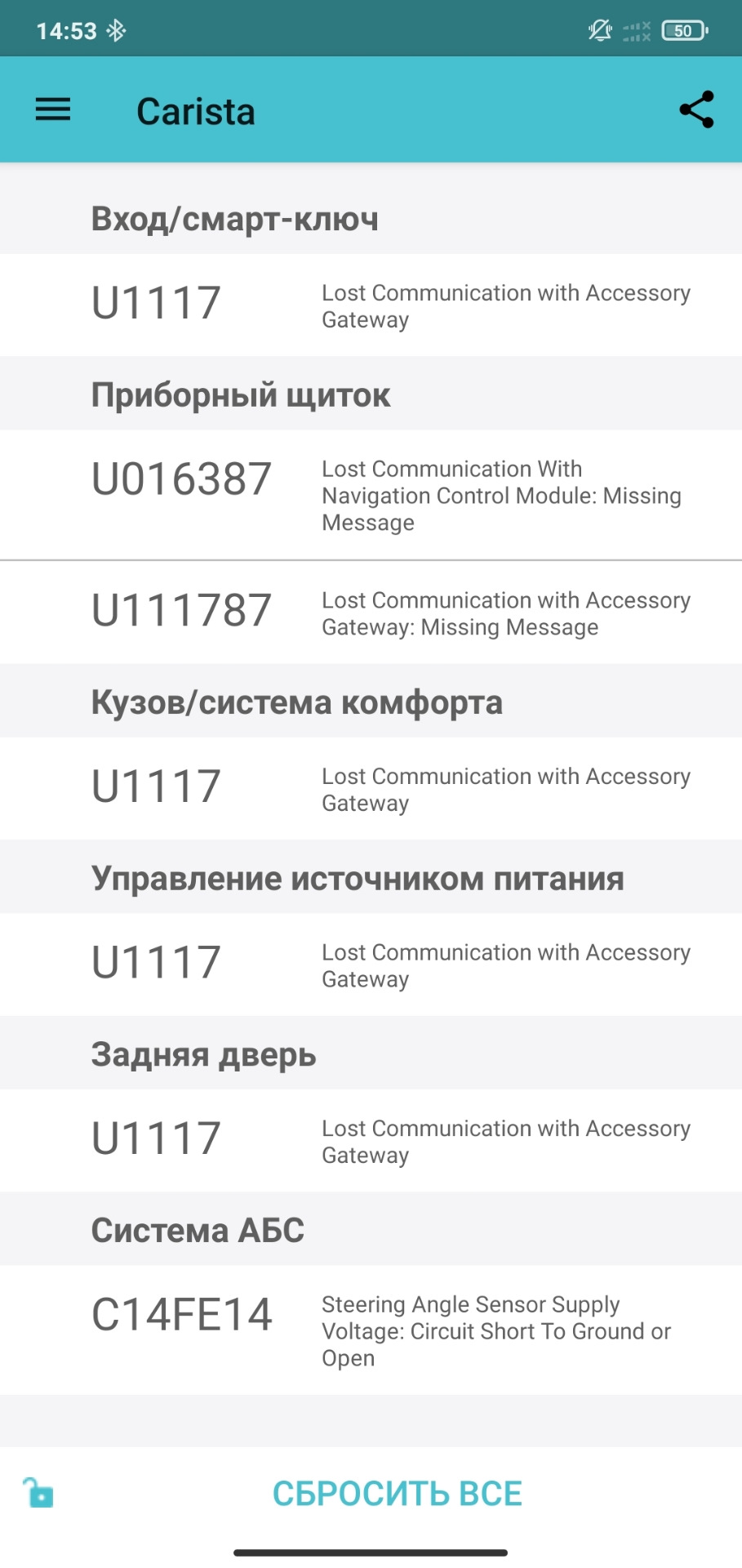This screenshot has height=1568, width=742.
Task: Open fault code C14FE14 under Система АБС
Action: pos(371,1330)
